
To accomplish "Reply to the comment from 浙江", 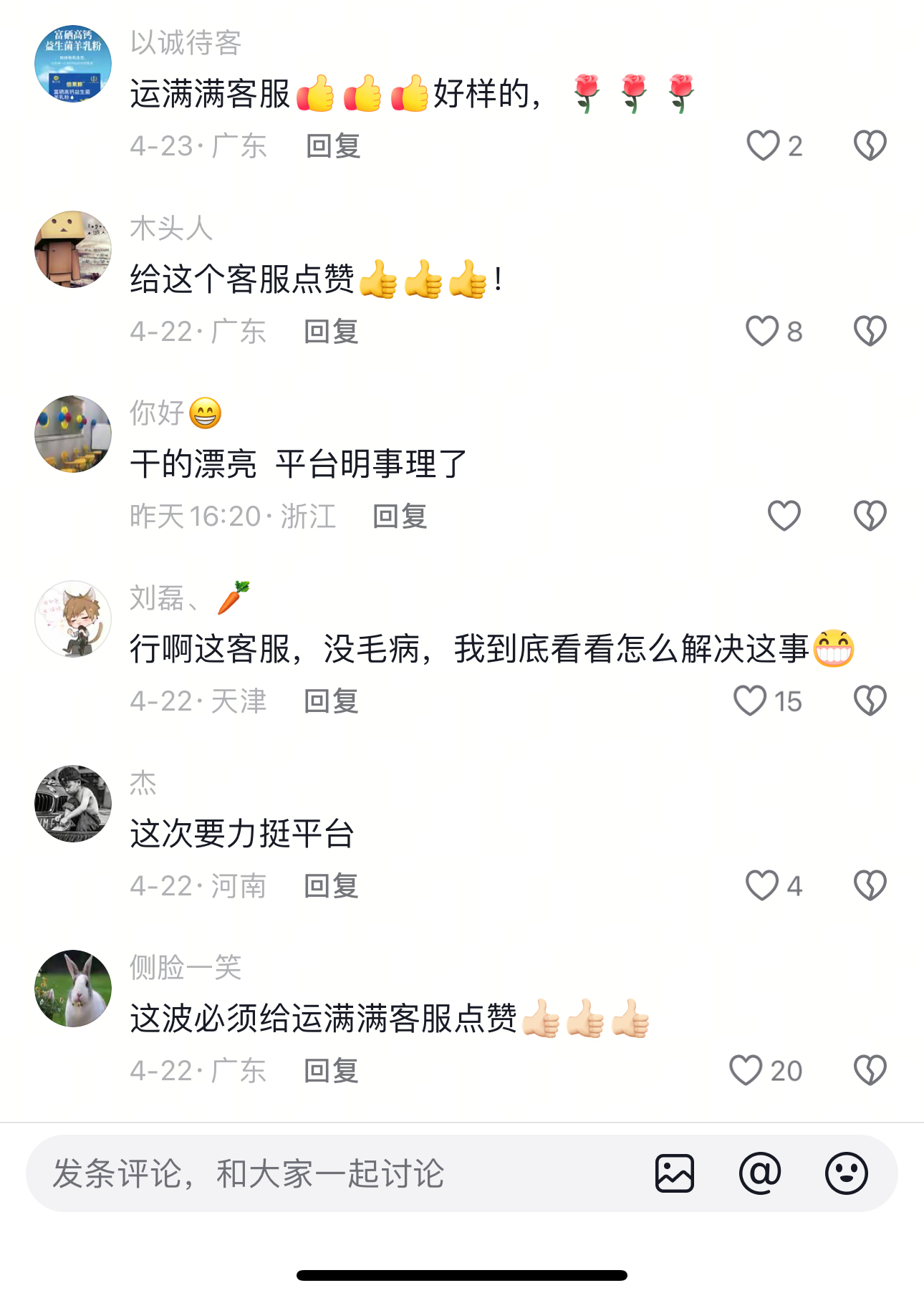I will (x=400, y=516).
